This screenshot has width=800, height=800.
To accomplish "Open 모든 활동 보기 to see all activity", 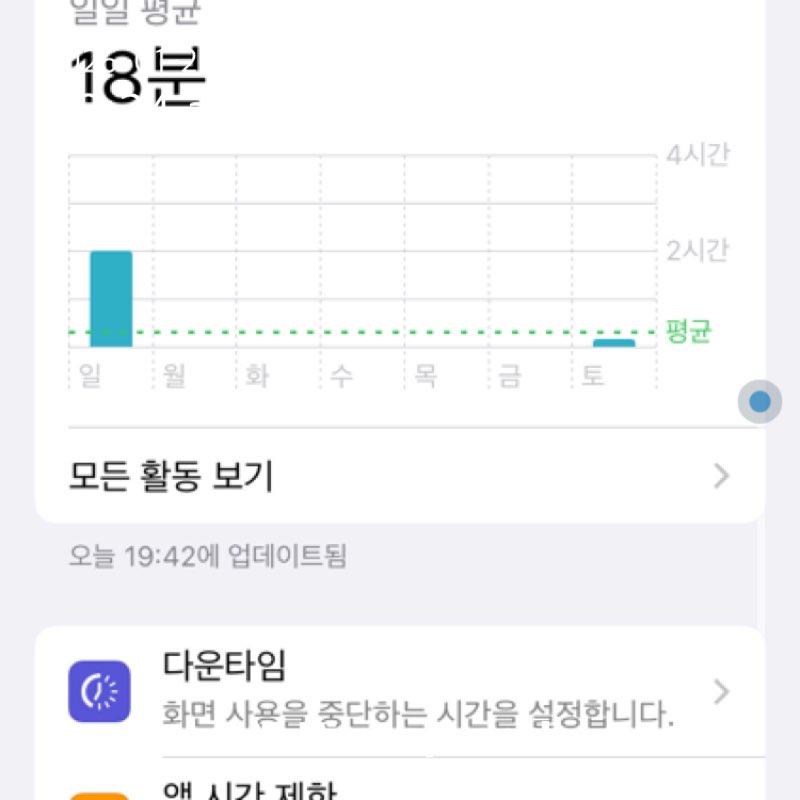I will 400,476.
